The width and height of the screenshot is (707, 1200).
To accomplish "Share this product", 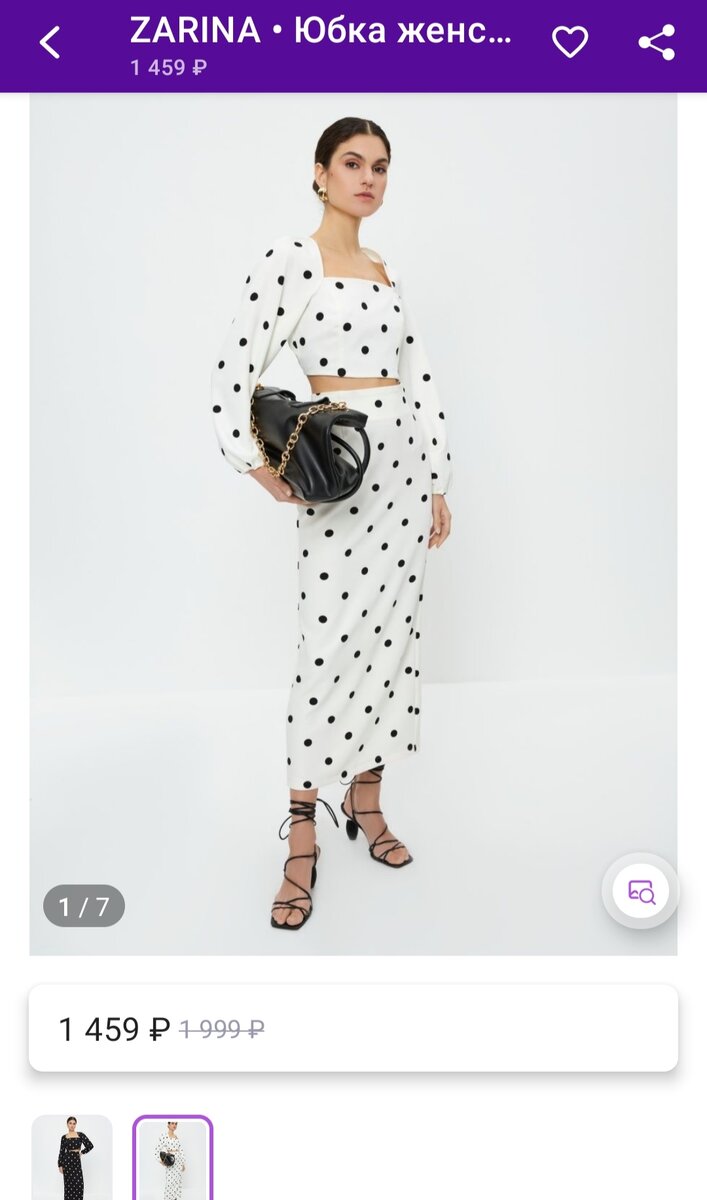I will coord(657,42).
